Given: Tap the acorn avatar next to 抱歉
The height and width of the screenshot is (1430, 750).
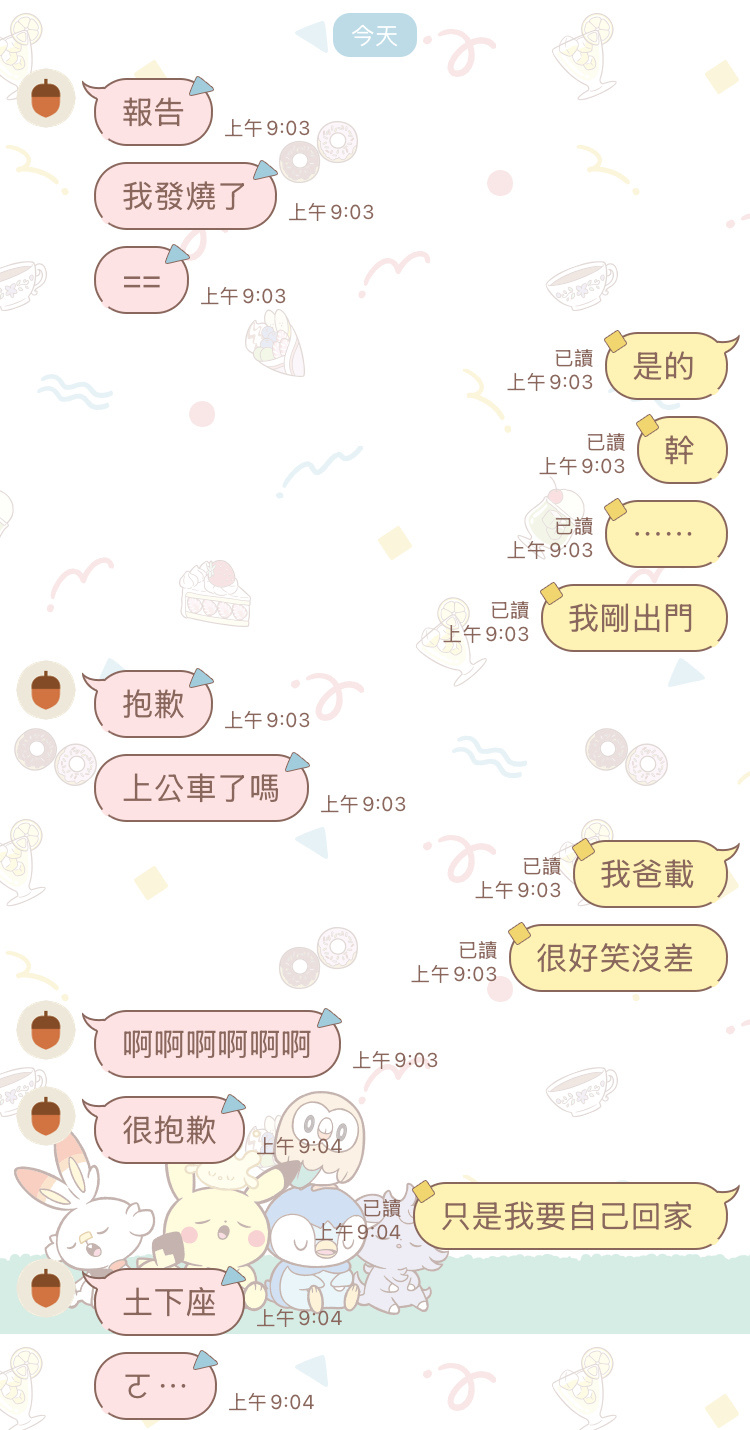Looking at the screenshot, I should (46, 690).
